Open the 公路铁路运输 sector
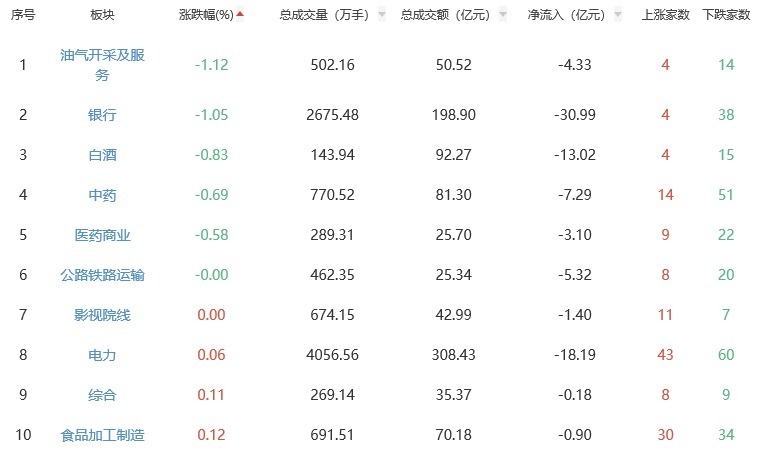 click(102, 275)
